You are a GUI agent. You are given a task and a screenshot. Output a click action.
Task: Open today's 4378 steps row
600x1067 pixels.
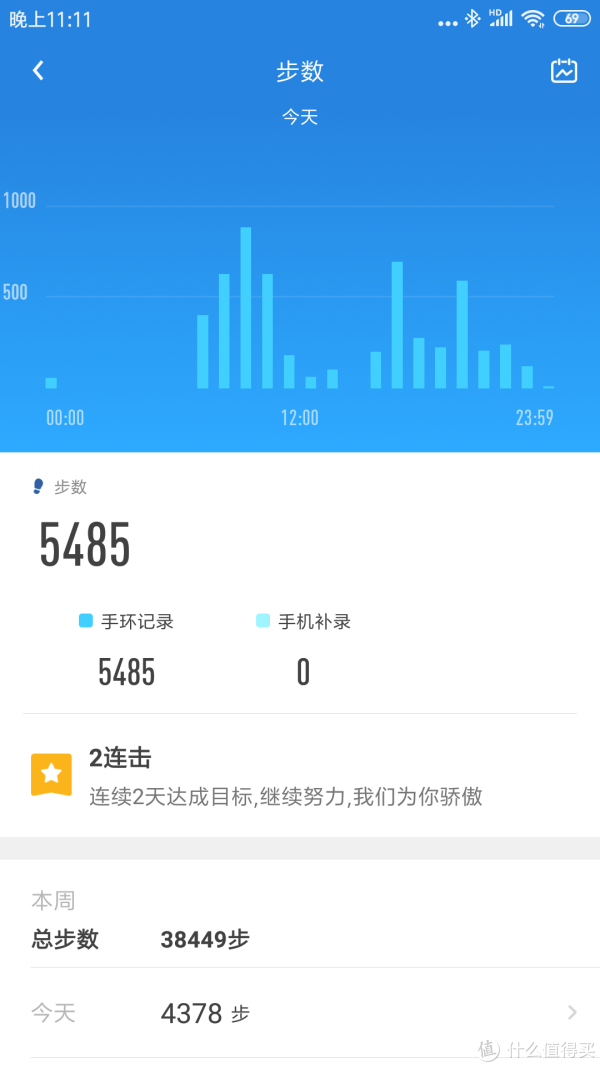pos(315,1013)
